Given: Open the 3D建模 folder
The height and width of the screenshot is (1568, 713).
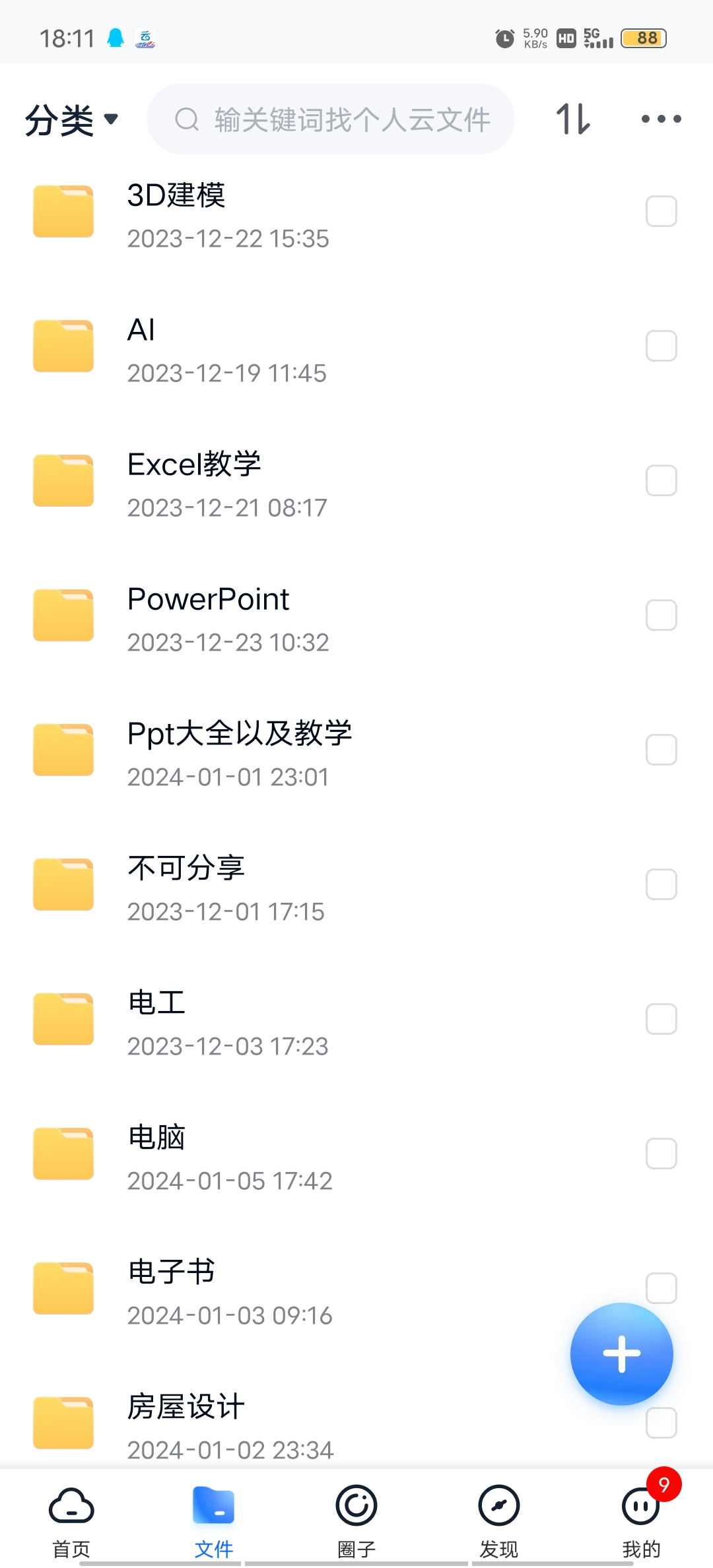Looking at the screenshot, I should pos(356,212).
